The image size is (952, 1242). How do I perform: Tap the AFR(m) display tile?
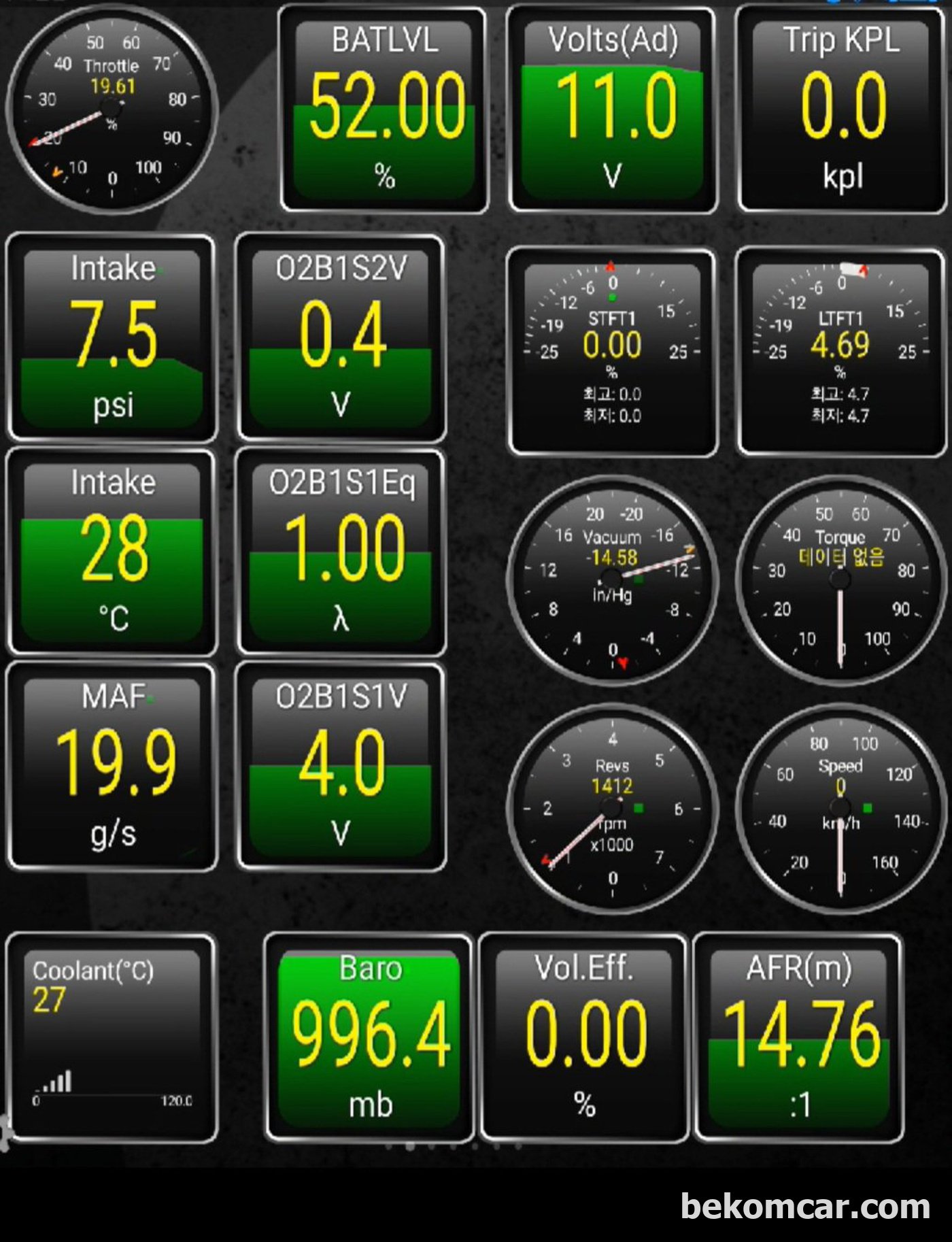799,1037
